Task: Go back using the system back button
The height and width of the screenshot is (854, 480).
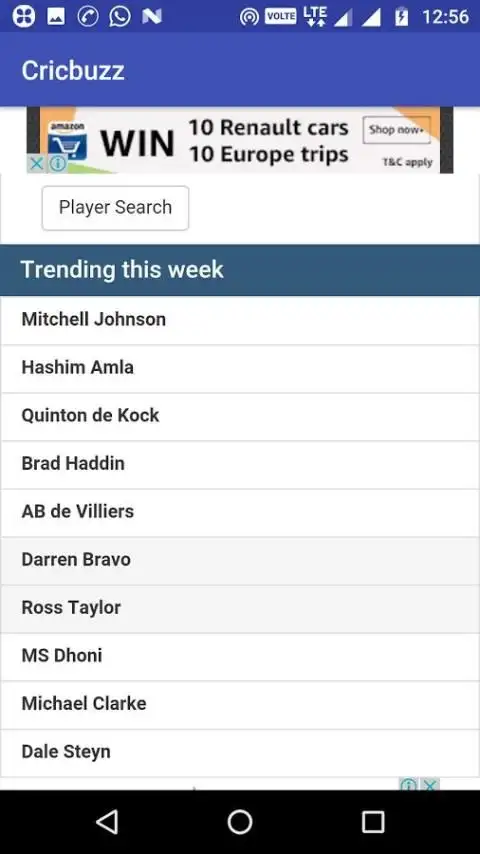Action: 107,822
